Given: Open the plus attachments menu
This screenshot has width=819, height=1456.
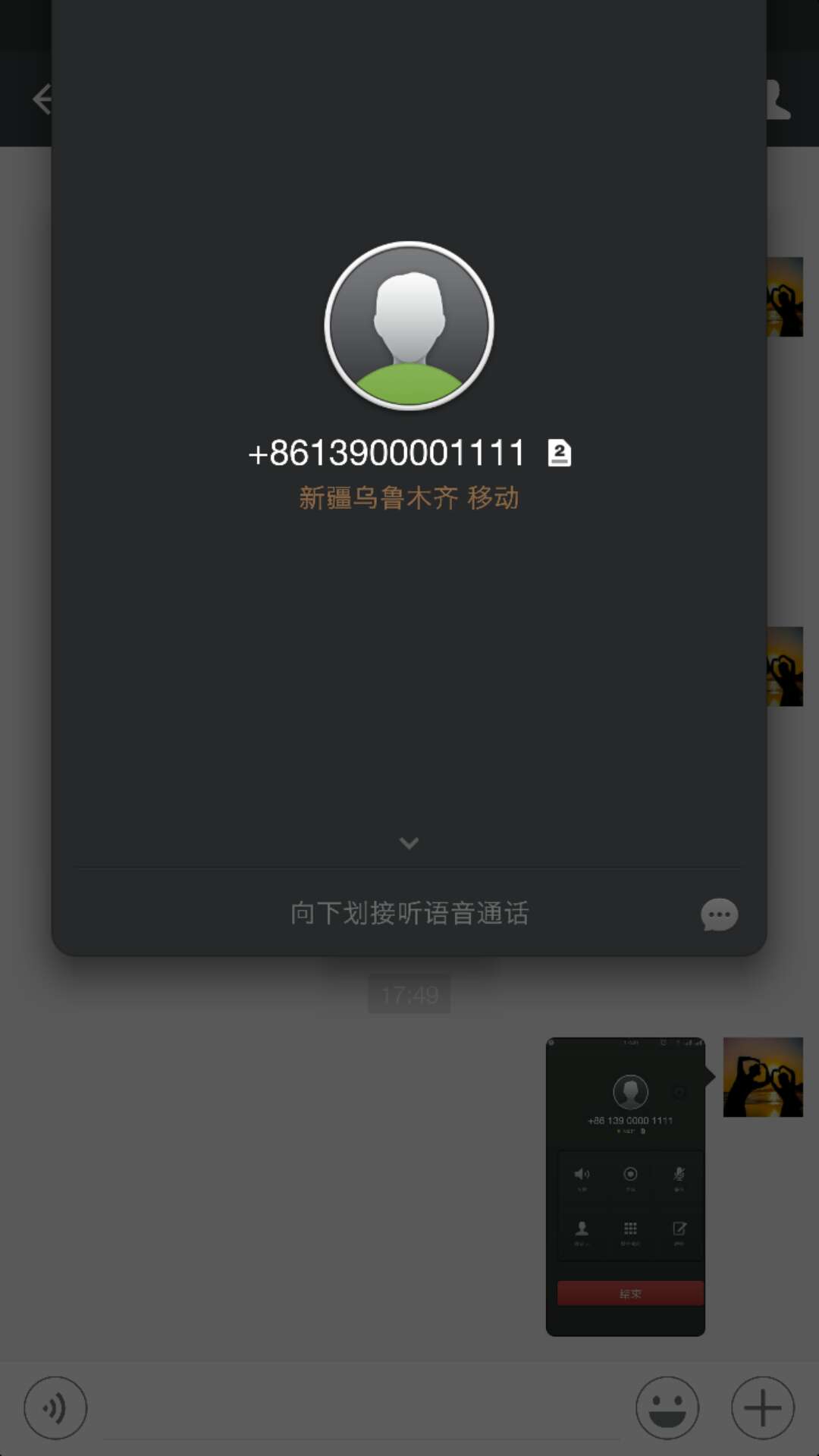Looking at the screenshot, I should 762,1408.
